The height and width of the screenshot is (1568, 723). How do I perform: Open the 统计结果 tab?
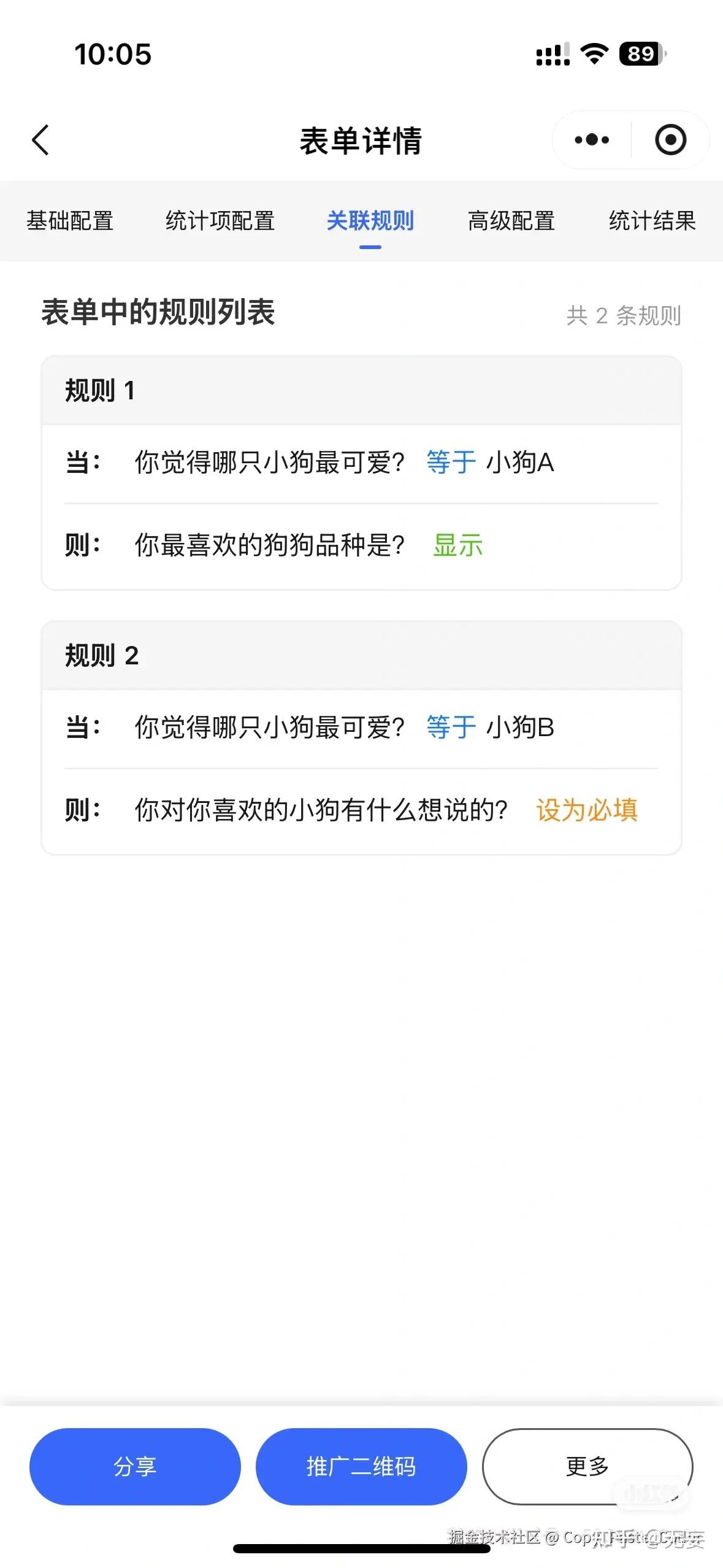651,221
